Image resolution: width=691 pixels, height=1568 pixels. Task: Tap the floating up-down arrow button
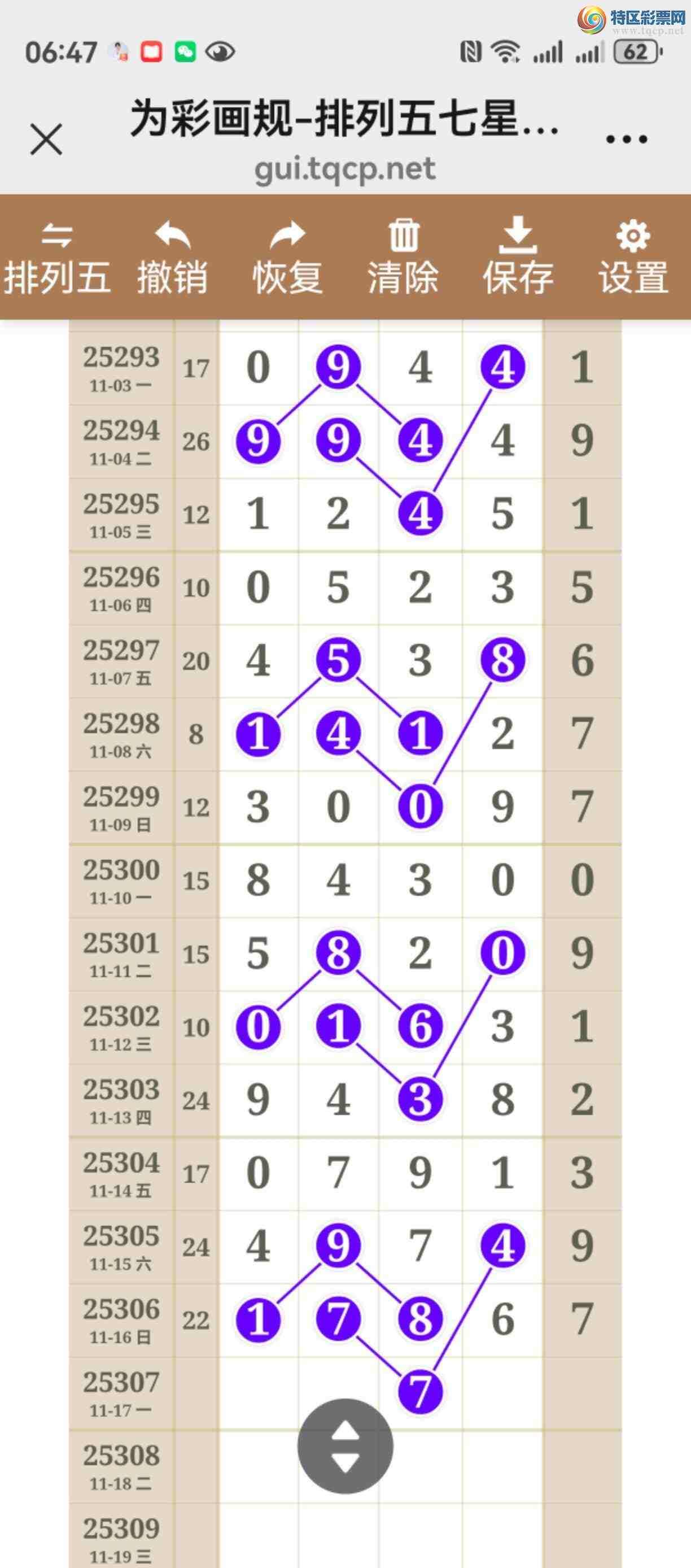click(x=345, y=1445)
